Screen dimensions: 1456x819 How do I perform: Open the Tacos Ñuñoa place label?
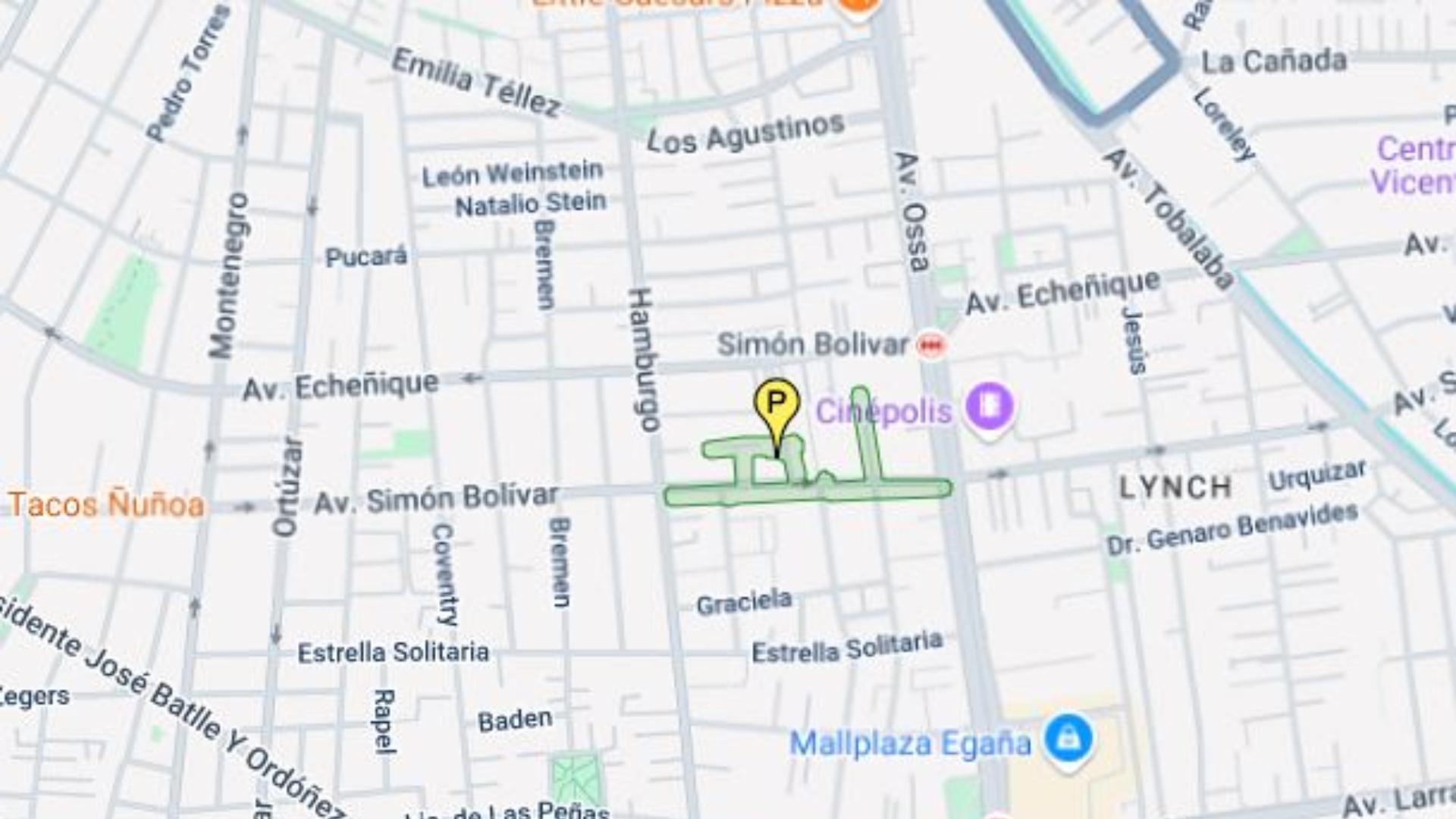[x=106, y=505]
